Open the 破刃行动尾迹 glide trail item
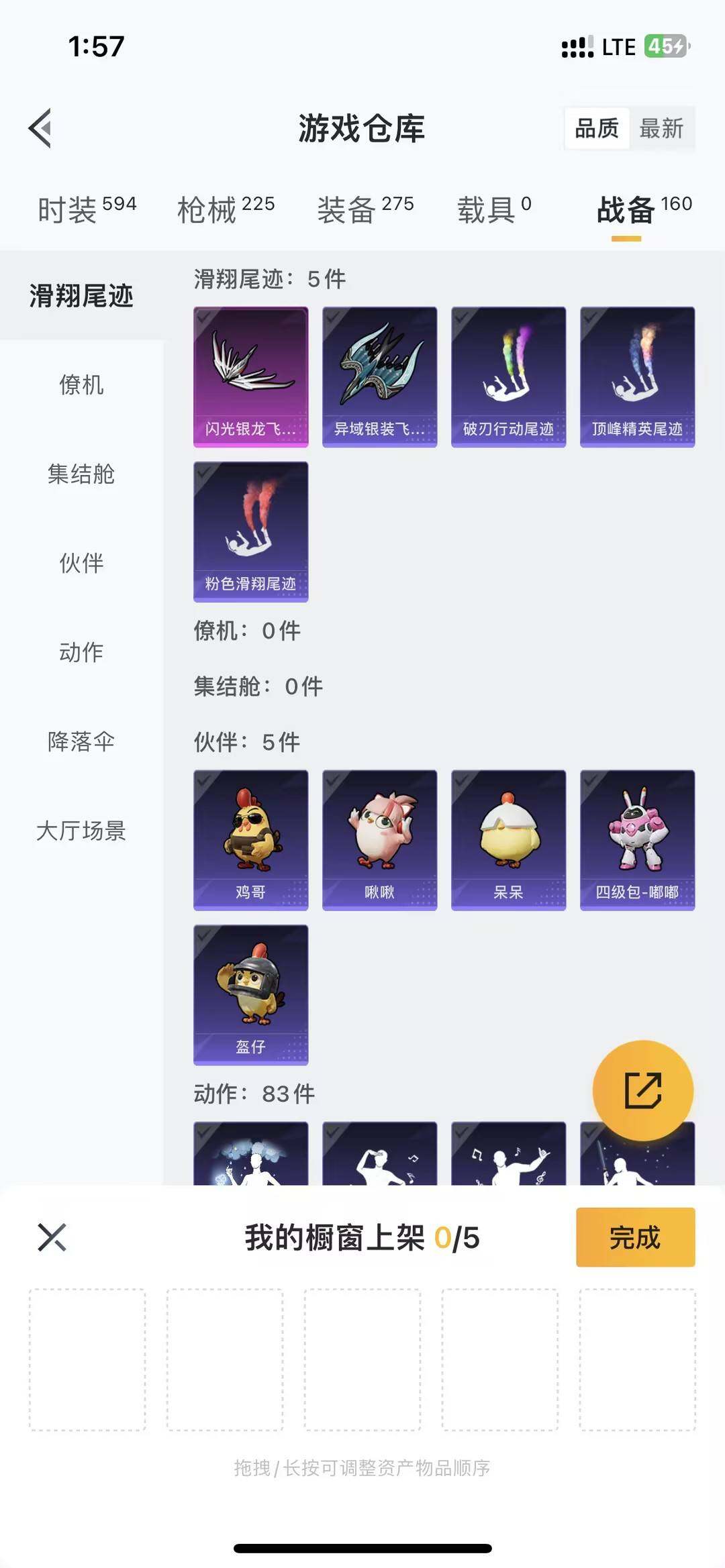 (507, 376)
